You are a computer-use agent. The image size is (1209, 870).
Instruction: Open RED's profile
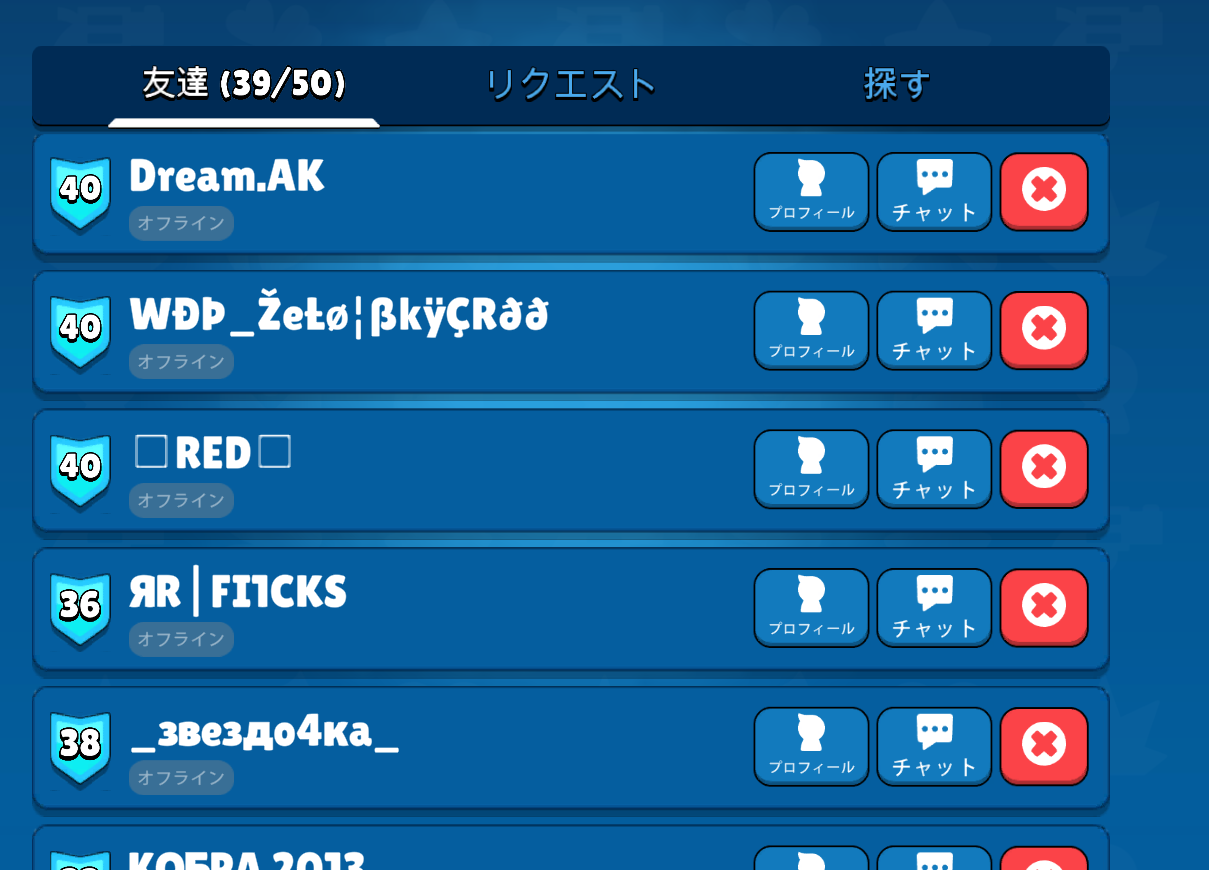tap(811, 469)
